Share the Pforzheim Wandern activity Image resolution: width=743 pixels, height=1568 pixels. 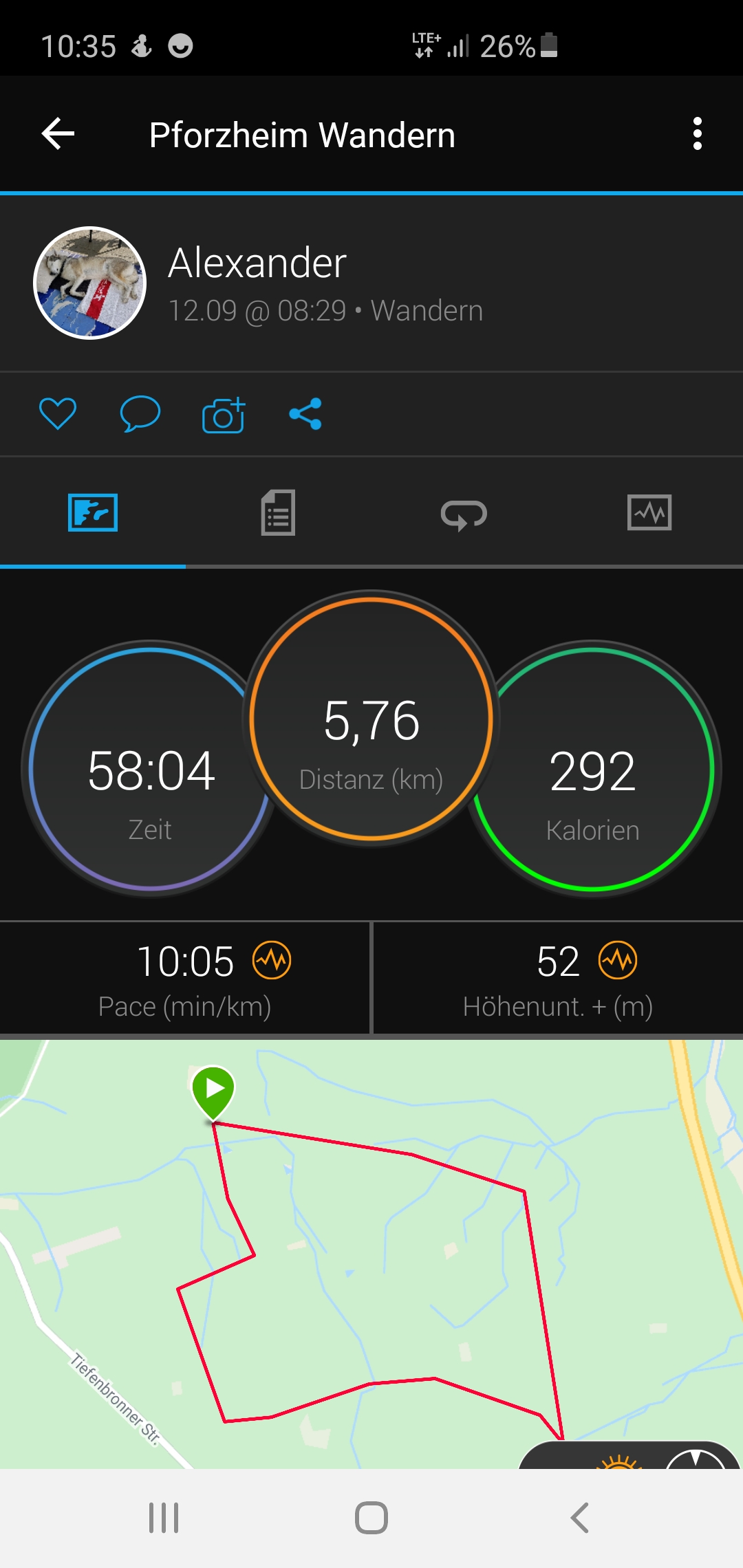click(x=305, y=414)
